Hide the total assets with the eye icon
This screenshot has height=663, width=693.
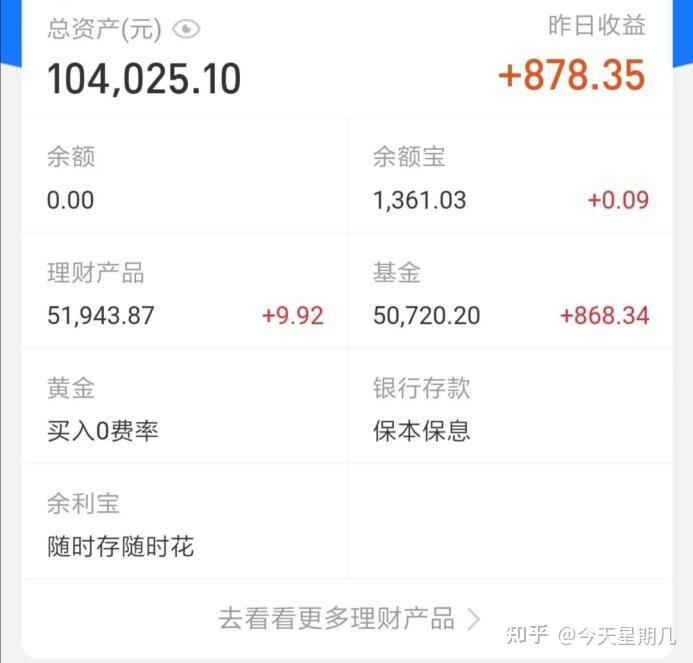coord(186,29)
